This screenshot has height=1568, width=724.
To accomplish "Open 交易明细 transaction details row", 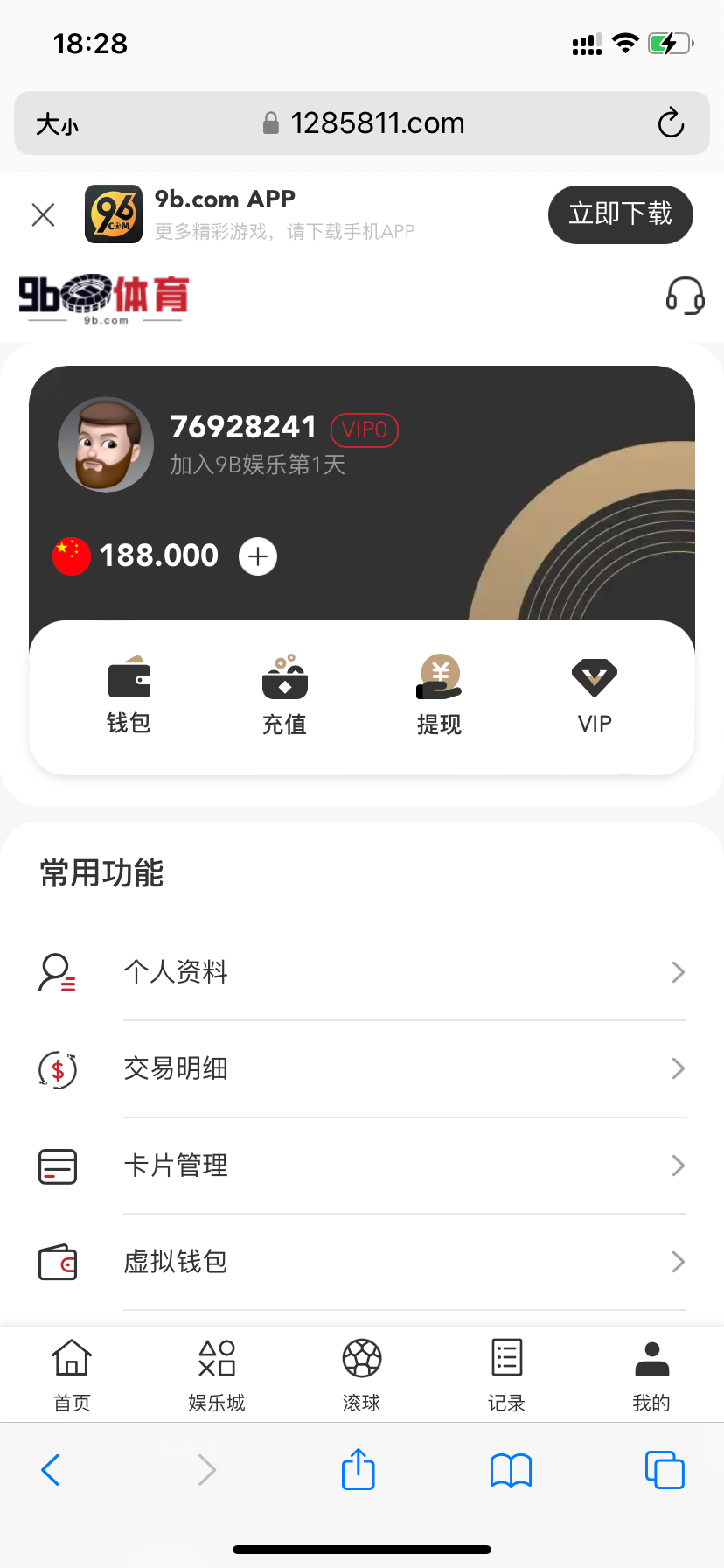I will tap(361, 1068).
